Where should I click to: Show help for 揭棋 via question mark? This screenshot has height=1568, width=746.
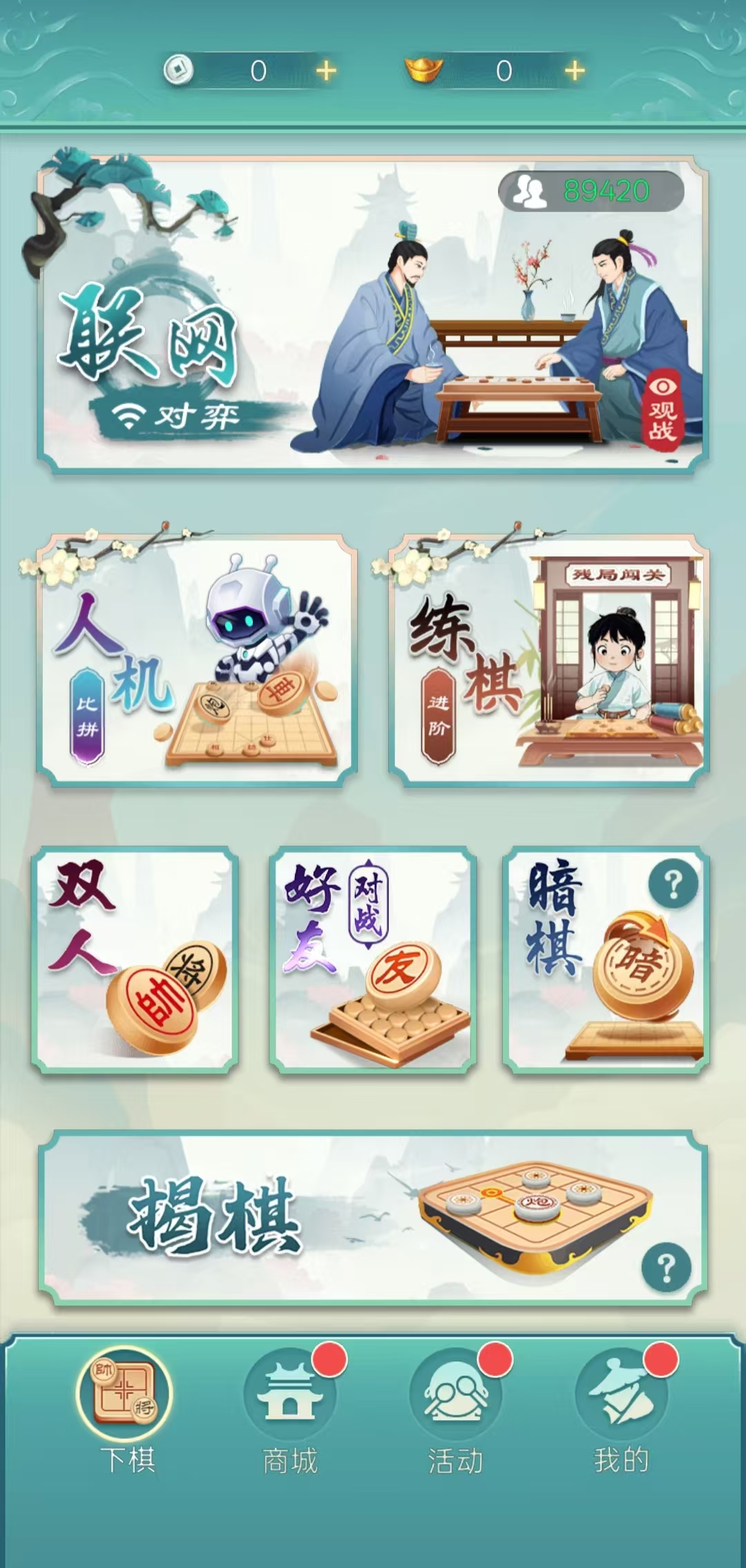click(x=666, y=1268)
